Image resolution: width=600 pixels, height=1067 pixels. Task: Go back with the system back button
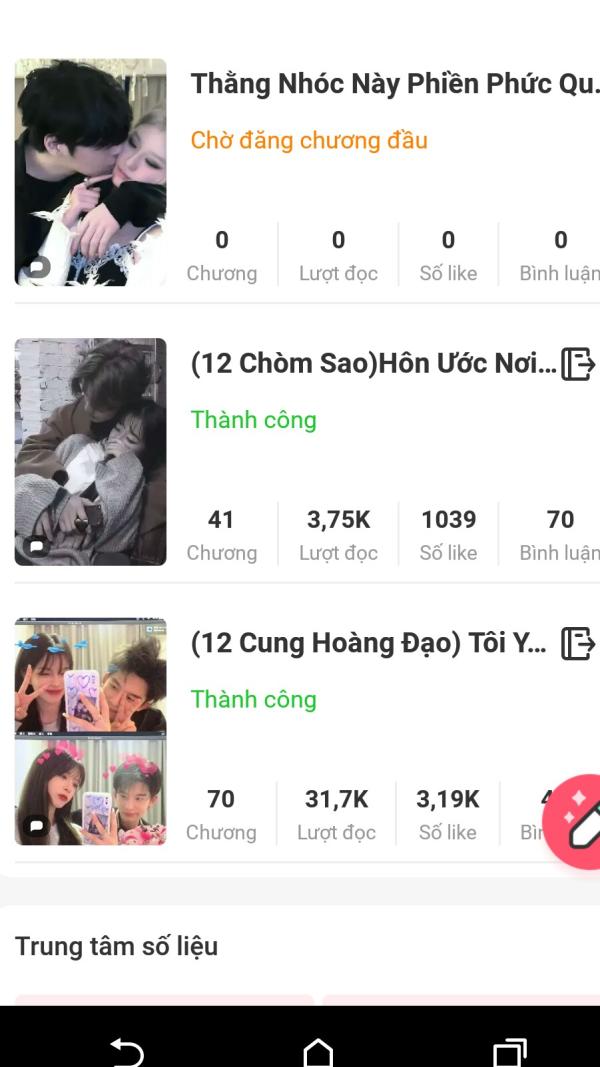127,1051
